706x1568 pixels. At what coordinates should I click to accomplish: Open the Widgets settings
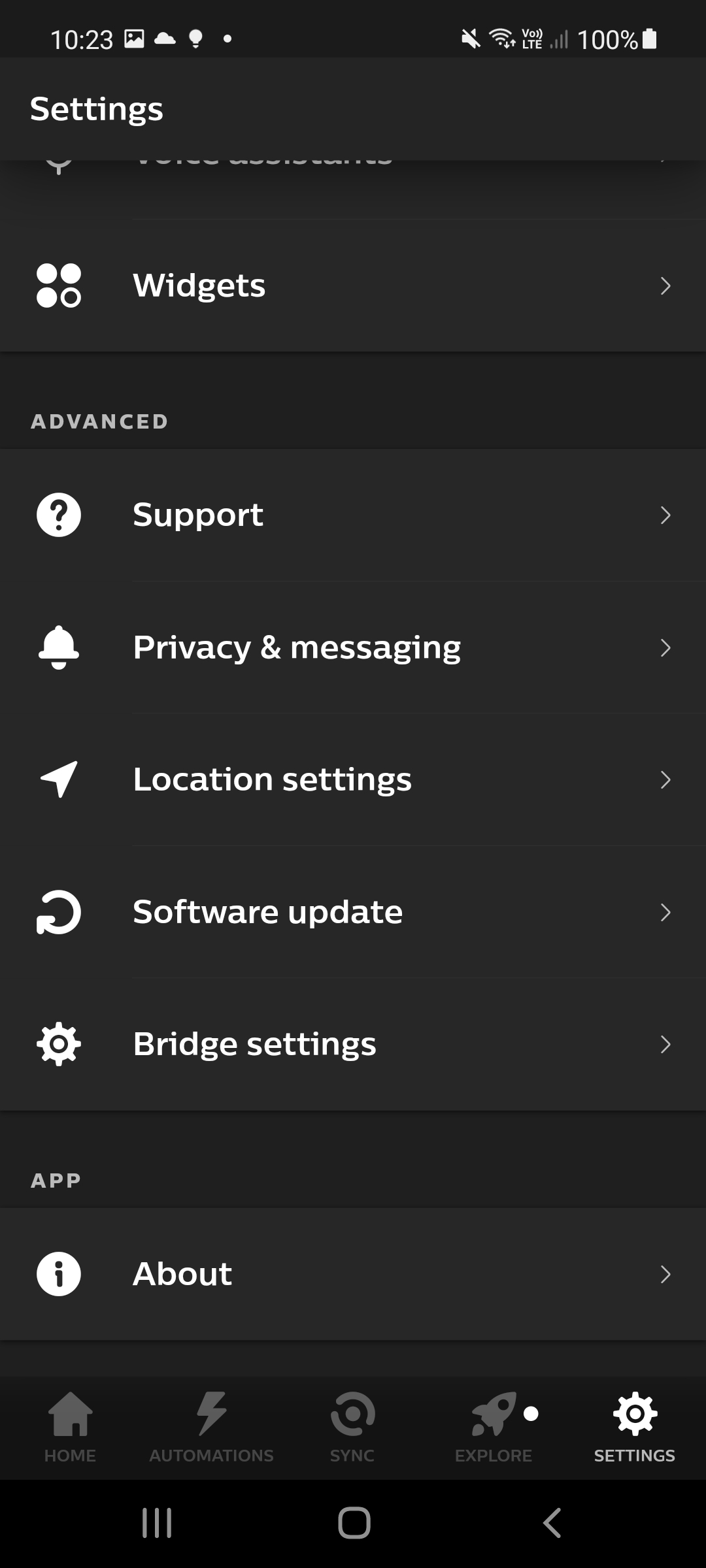[x=353, y=286]
